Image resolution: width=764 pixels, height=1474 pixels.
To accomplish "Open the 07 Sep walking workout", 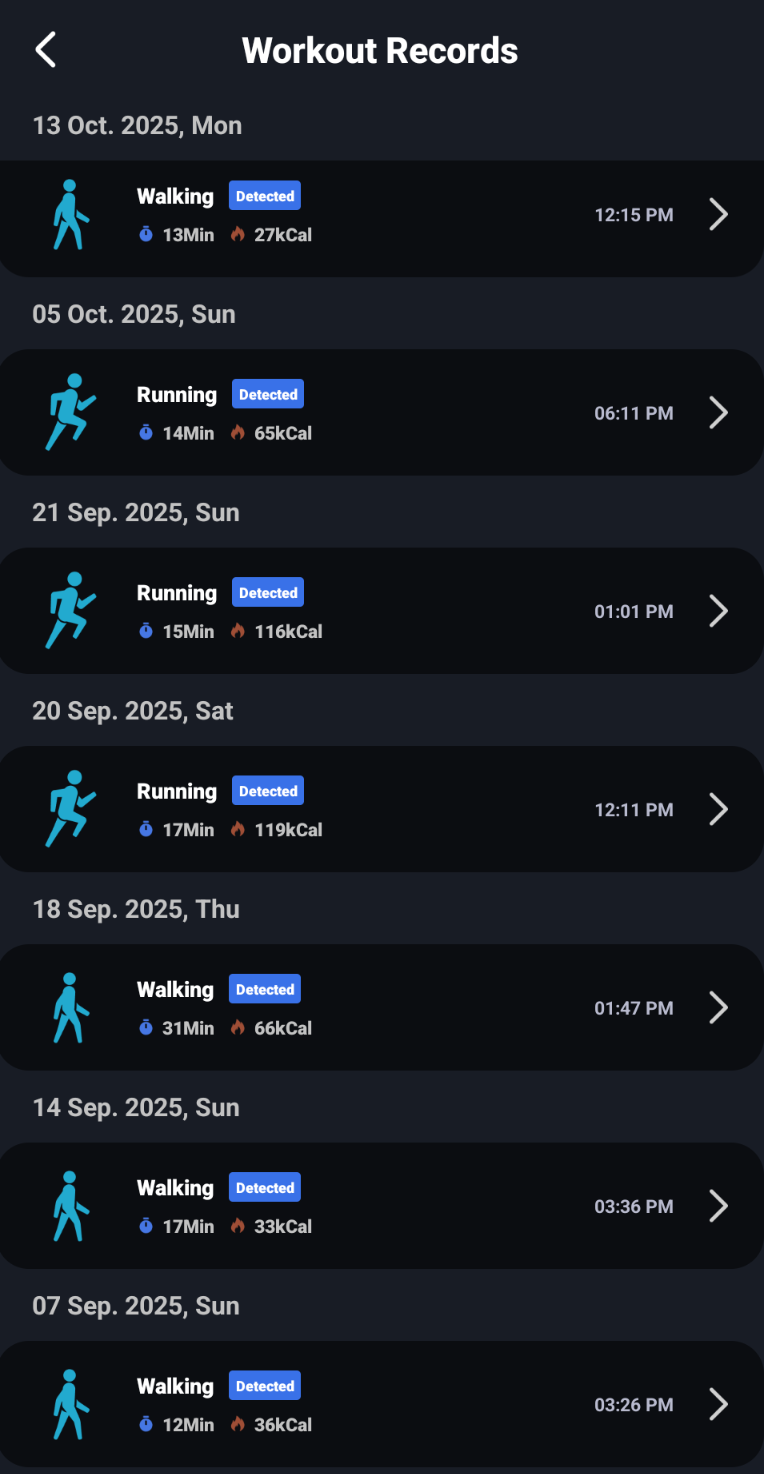I will point(380,1404).
